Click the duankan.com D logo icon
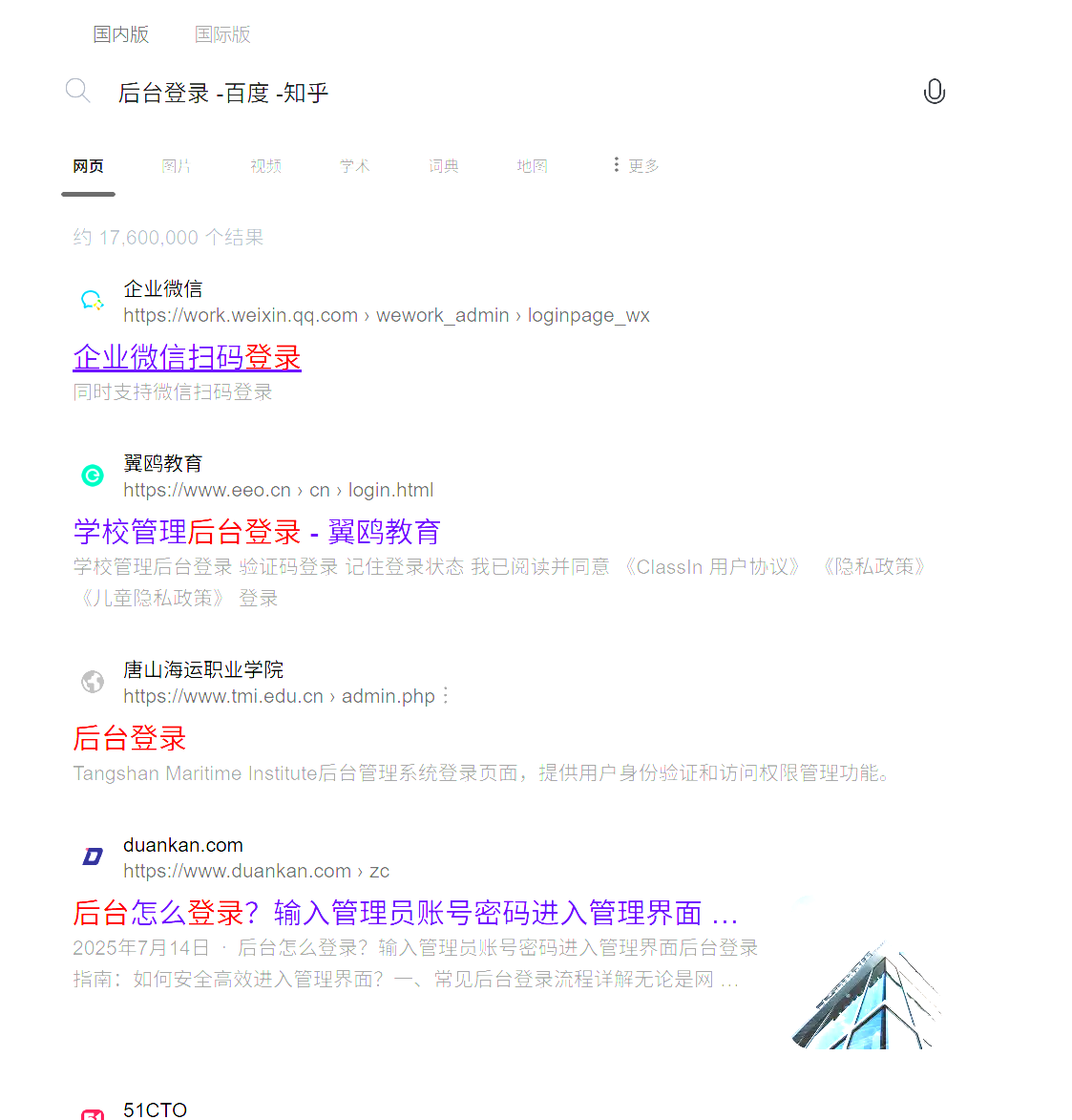Screen dimensions: 1072x1120 92,856
